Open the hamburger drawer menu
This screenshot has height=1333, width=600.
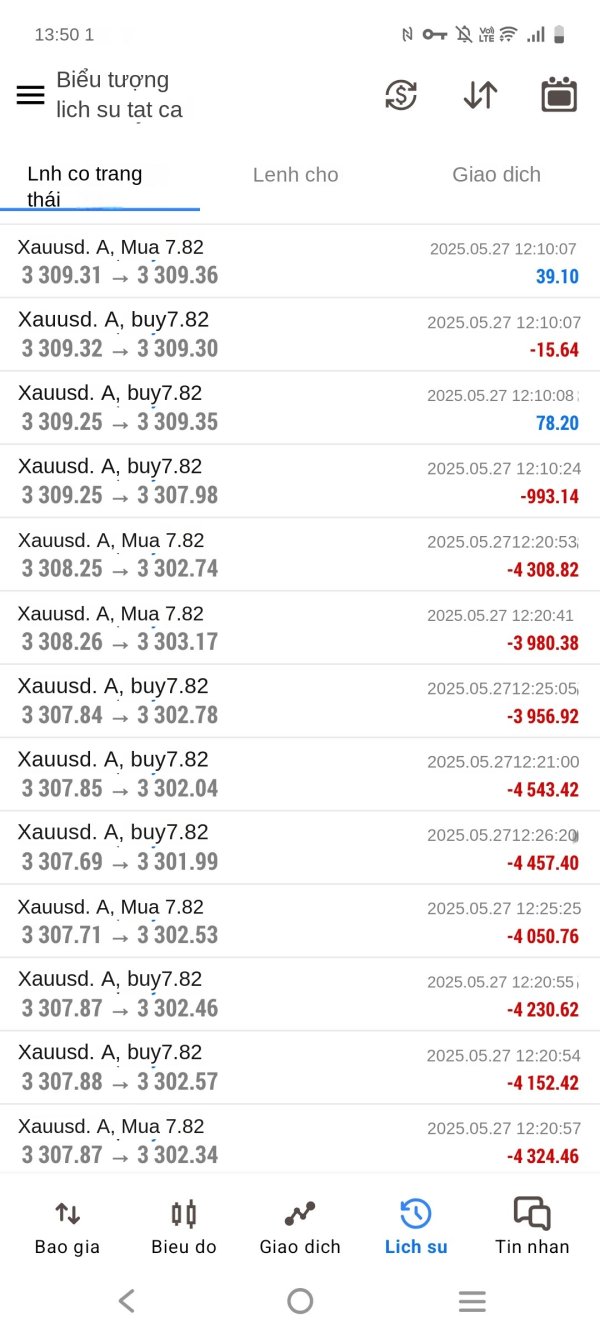(x=31, y=95)
